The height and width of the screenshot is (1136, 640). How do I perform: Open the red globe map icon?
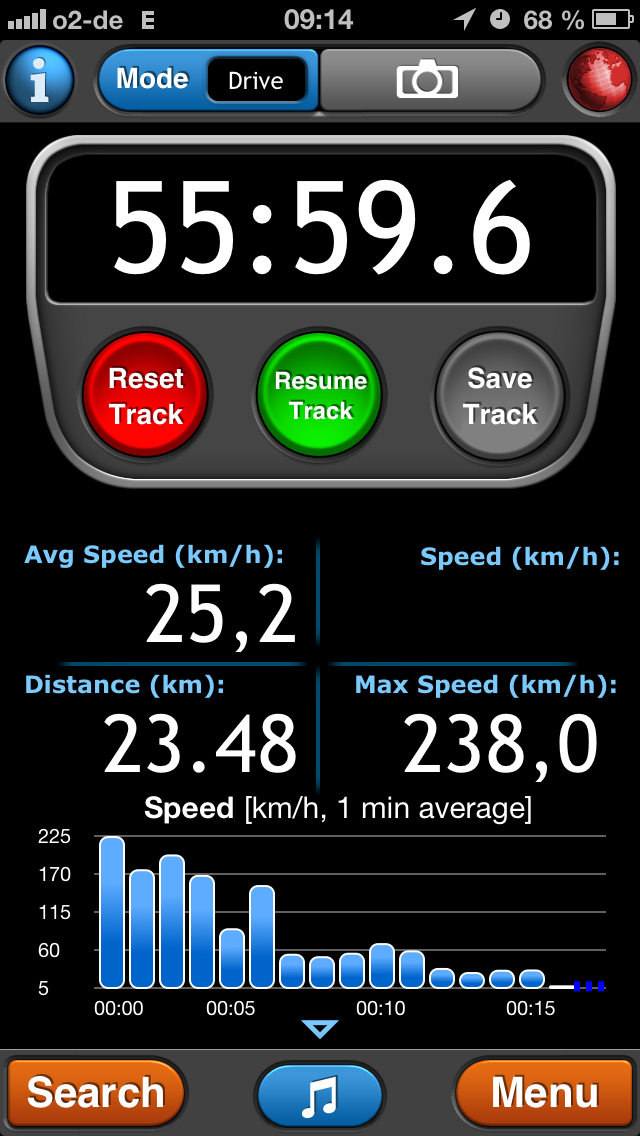599,80
